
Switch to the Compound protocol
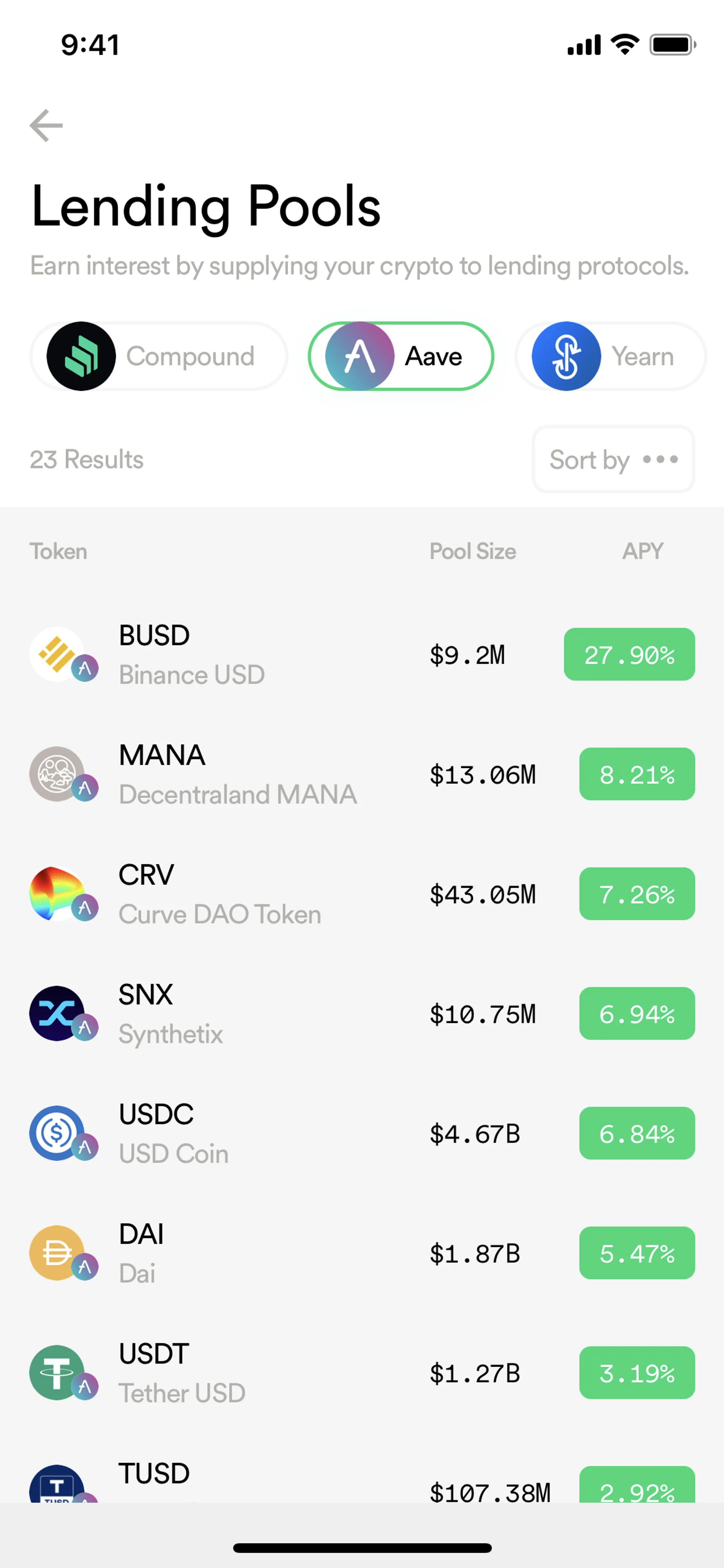coord(159,356)
